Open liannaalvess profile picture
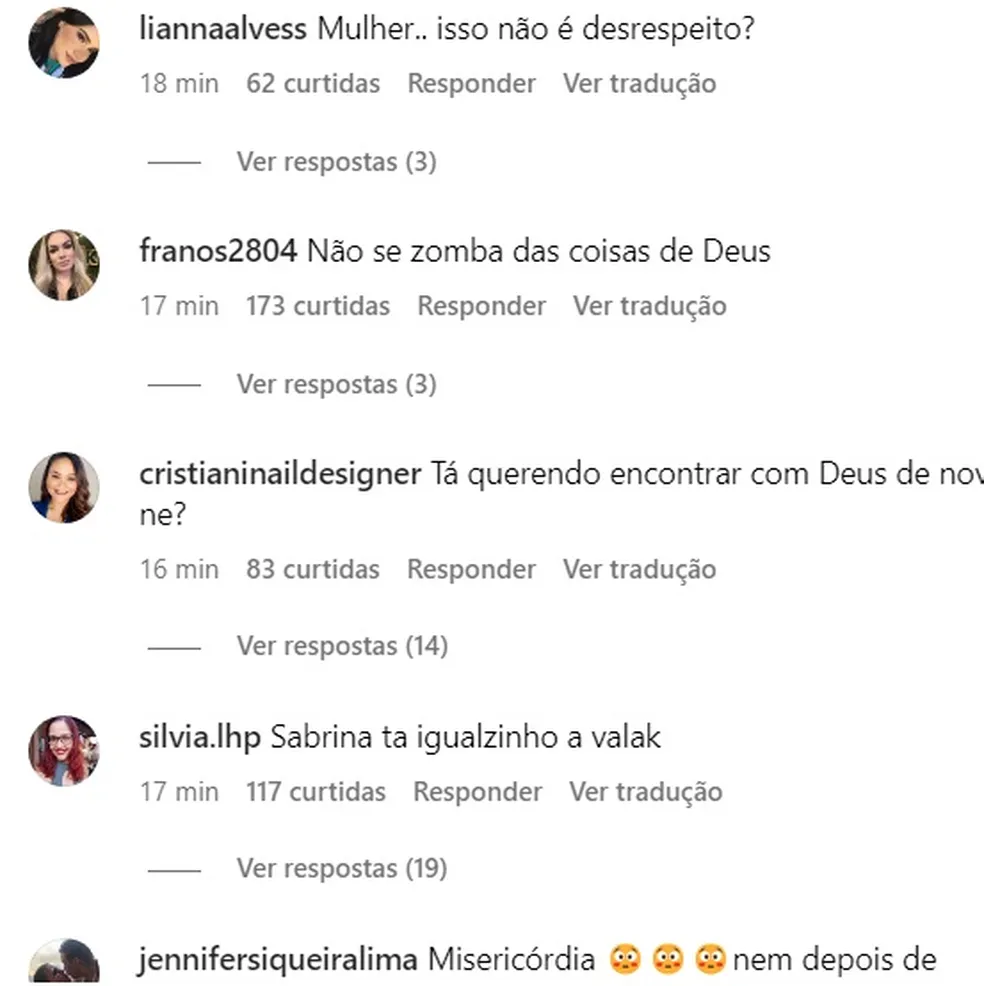The height and width of the screenshot is (986, 984). pyautogui.click(x=64, y=43)
